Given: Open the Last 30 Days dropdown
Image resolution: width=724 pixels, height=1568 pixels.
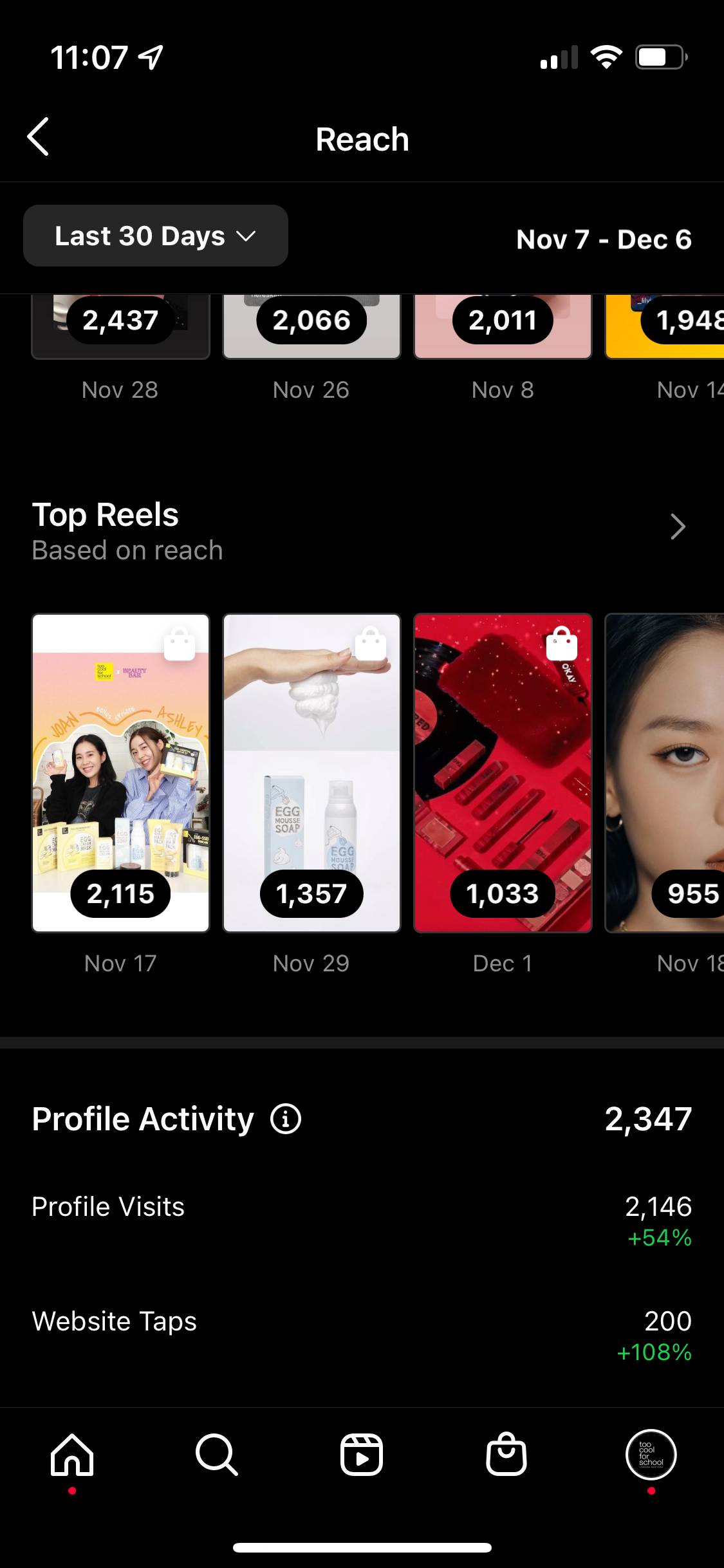Looking at the screenshot, I should [x=156, y=236].
